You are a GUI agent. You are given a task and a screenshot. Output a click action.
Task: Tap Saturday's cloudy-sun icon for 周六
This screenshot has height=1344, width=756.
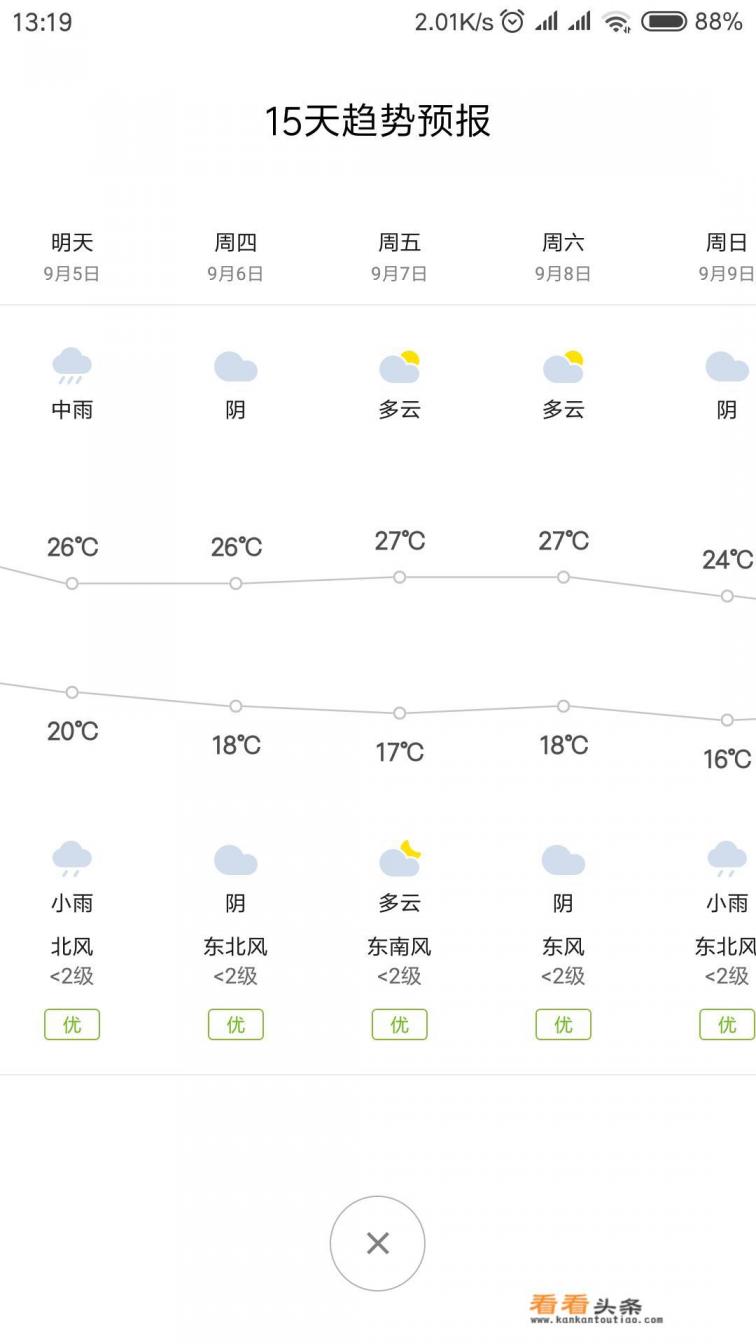click(563, 366)
